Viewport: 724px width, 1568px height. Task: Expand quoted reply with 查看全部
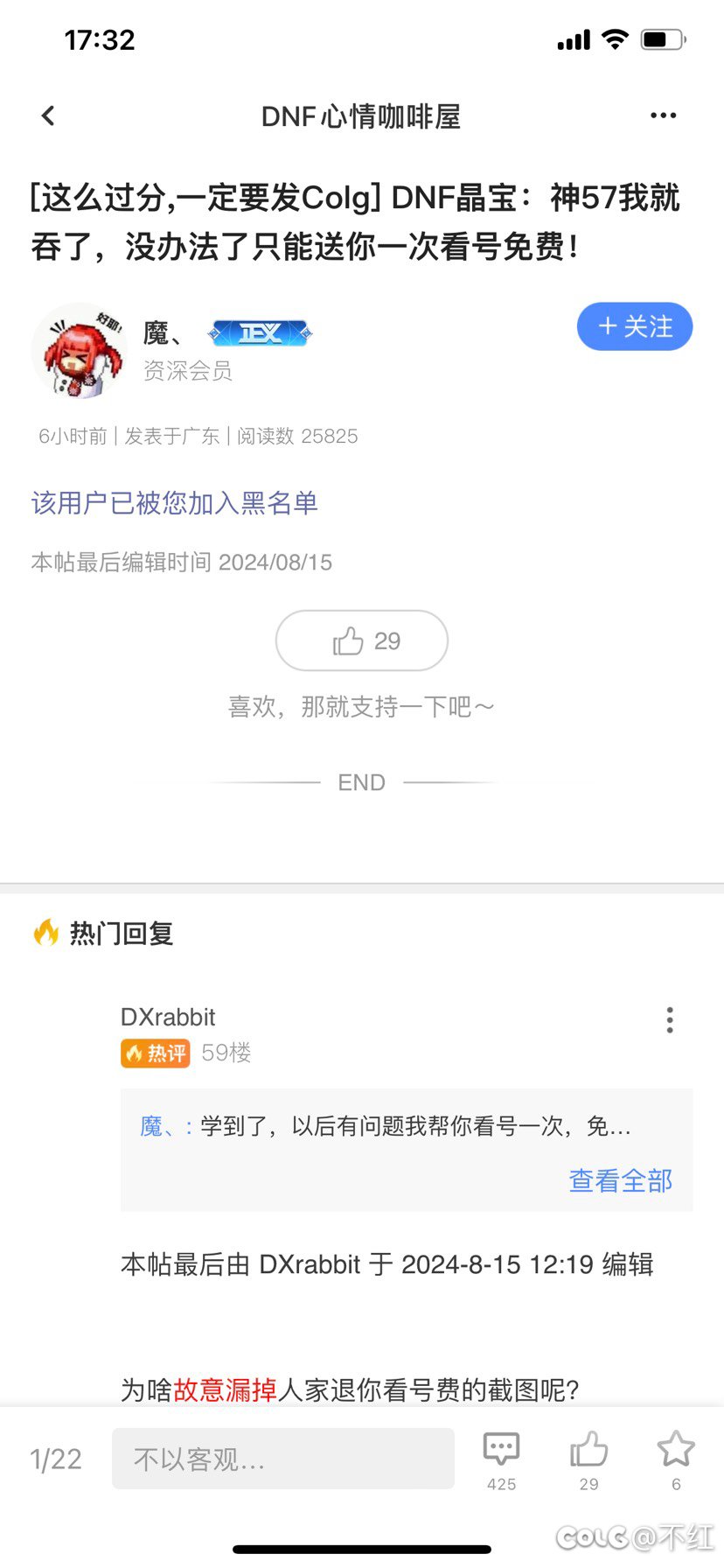point(620,1180)
